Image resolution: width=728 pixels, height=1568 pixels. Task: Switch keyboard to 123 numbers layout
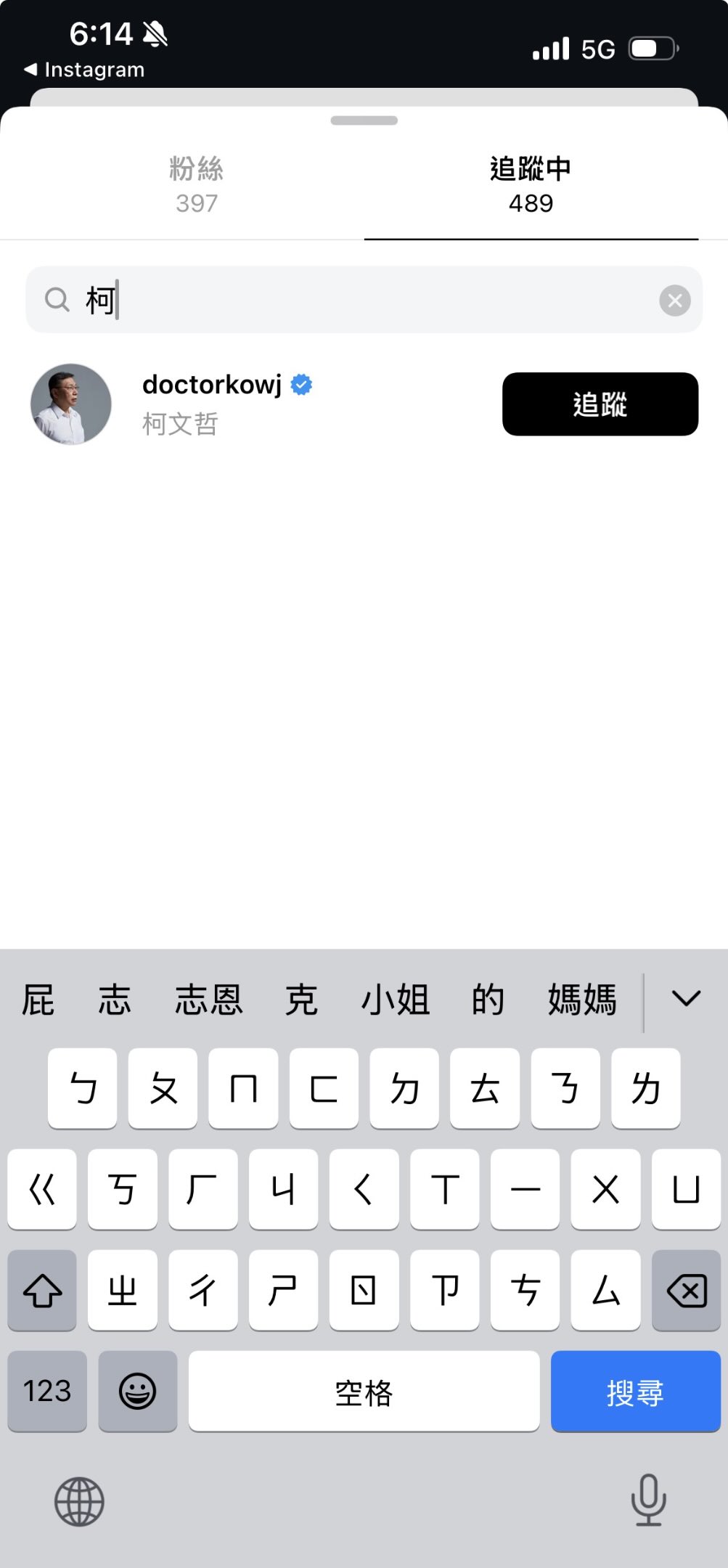(47, 1391)
